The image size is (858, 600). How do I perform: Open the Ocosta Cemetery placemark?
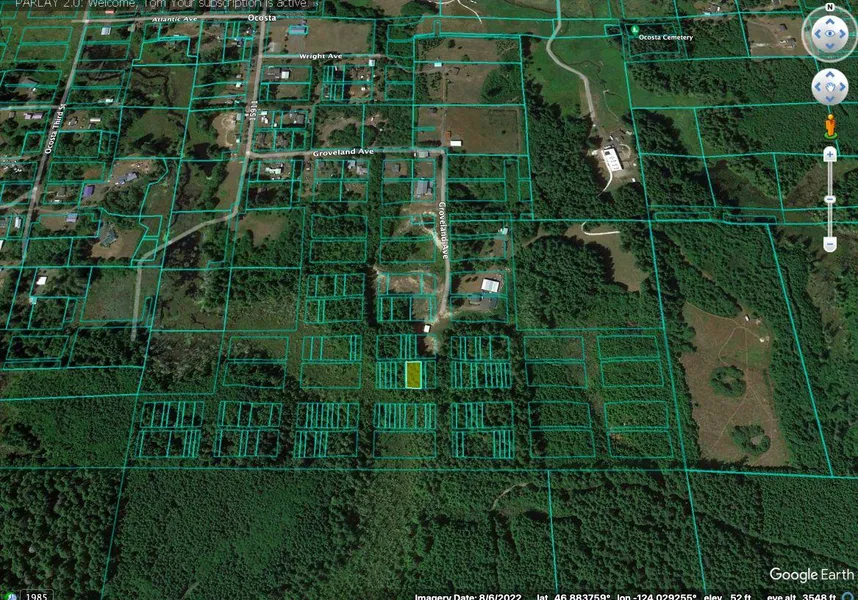[637, 30]
